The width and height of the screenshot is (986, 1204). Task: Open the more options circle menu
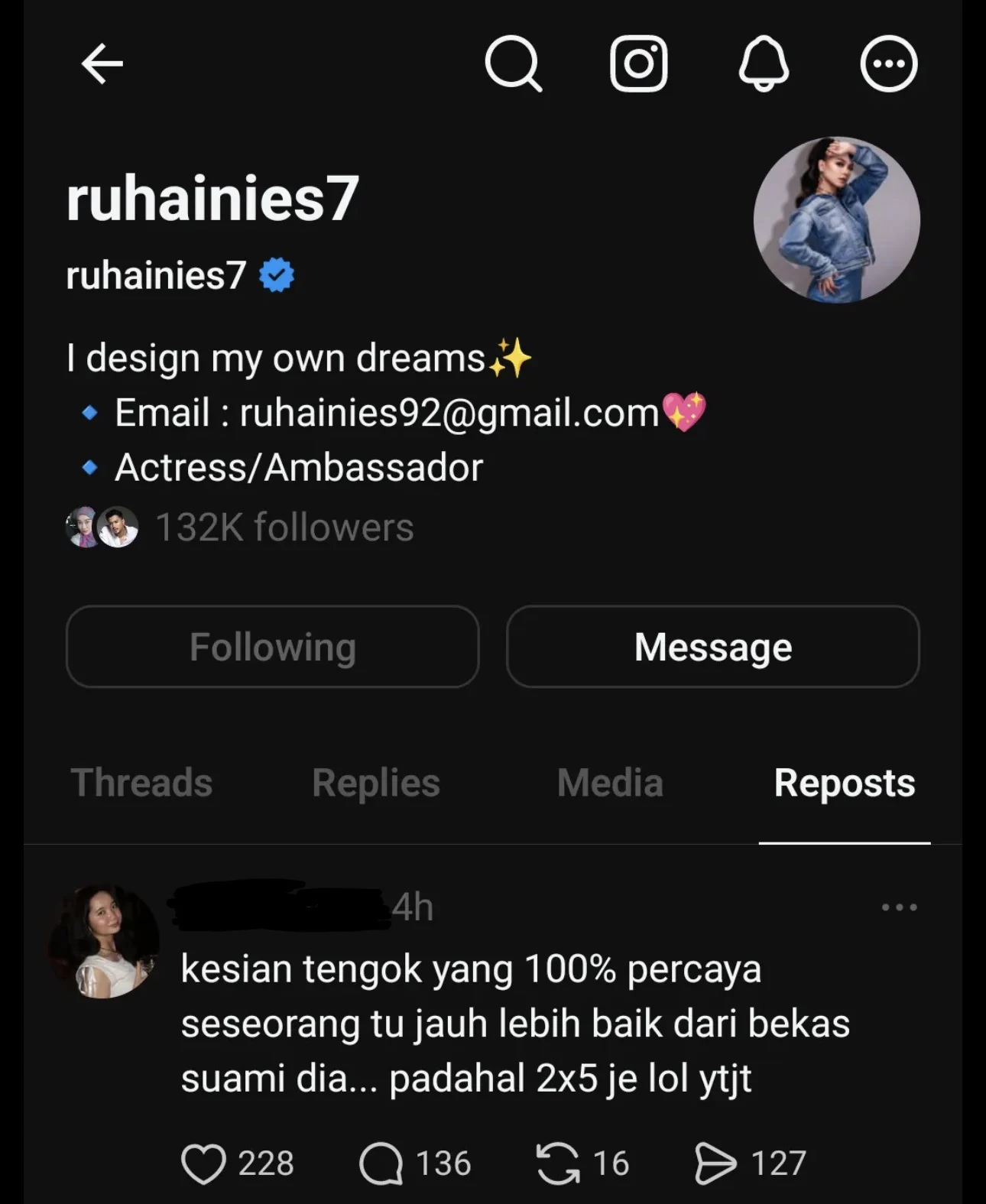[x=888, y=63]
